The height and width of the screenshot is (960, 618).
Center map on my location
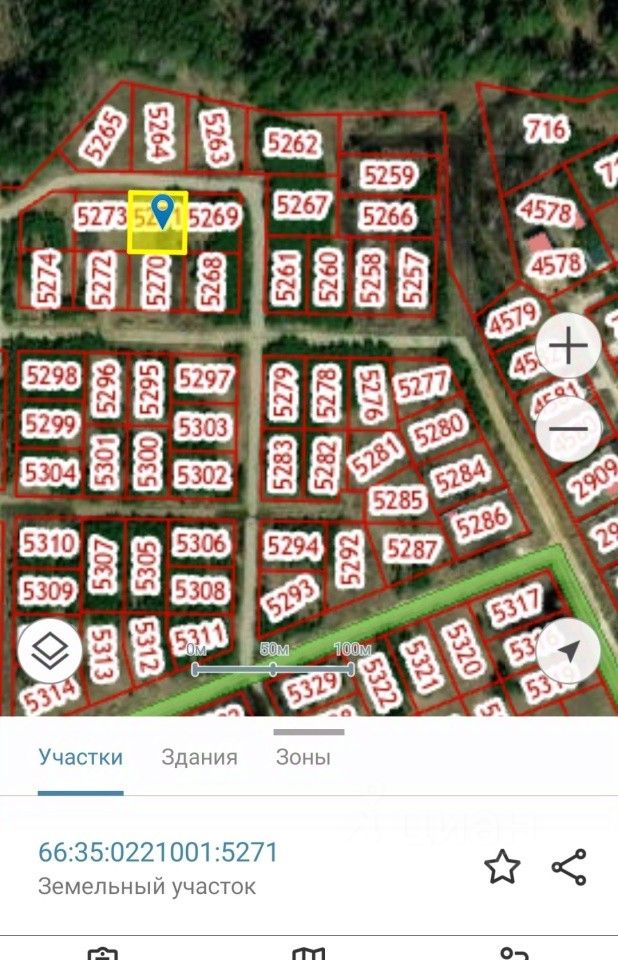568,652
